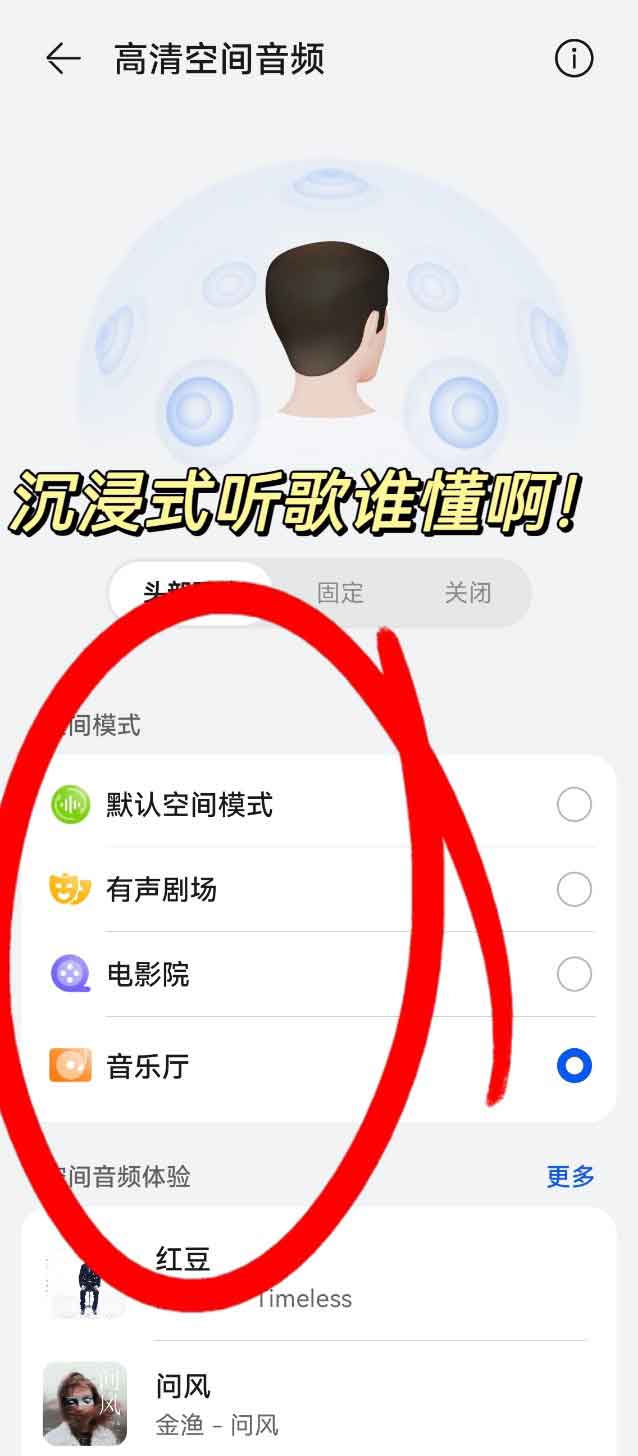This screenshot has height=1456, width=638.
Task: Select 默认空间模式 option
Action: point(573,805)
